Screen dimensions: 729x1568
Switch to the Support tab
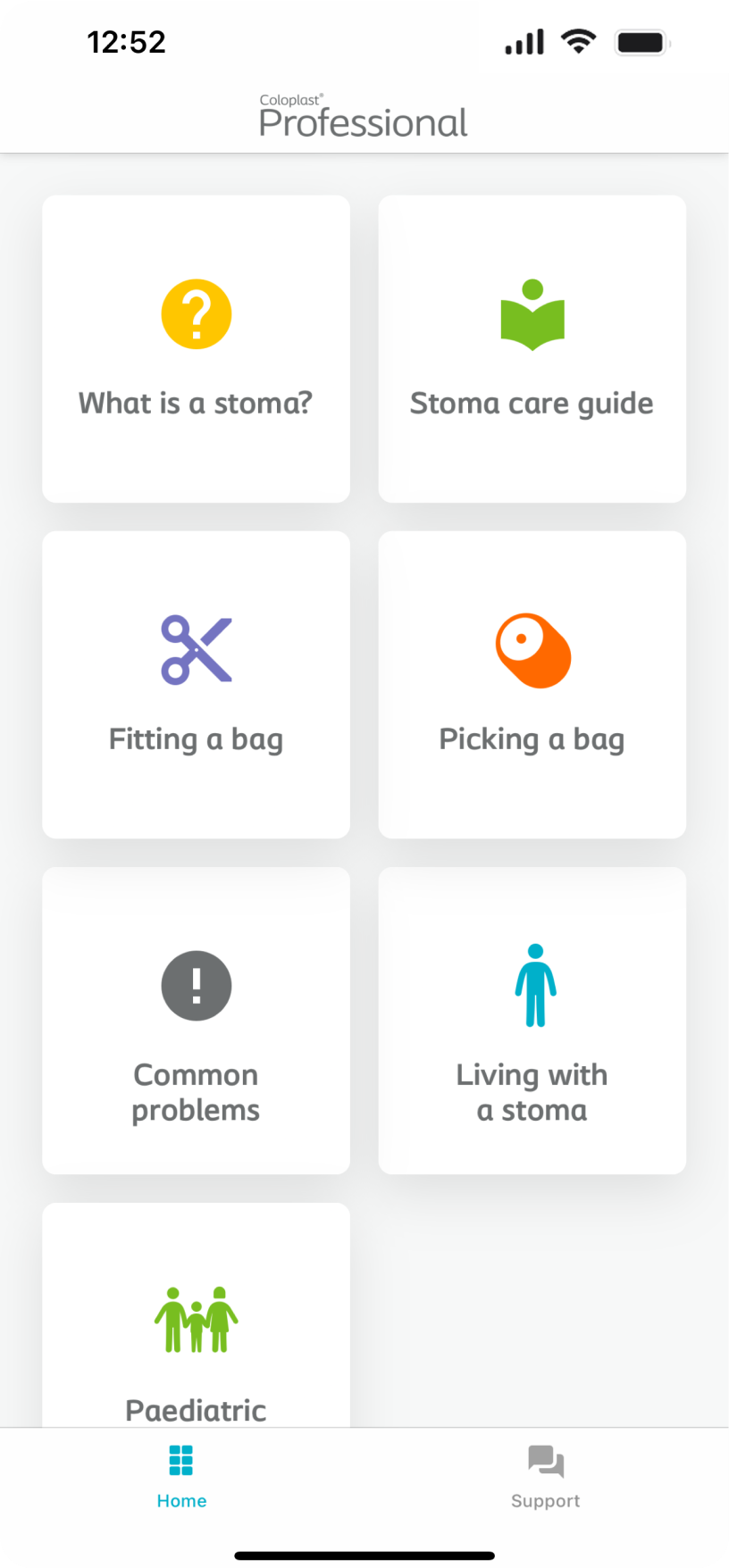(x=546, y=1478)
